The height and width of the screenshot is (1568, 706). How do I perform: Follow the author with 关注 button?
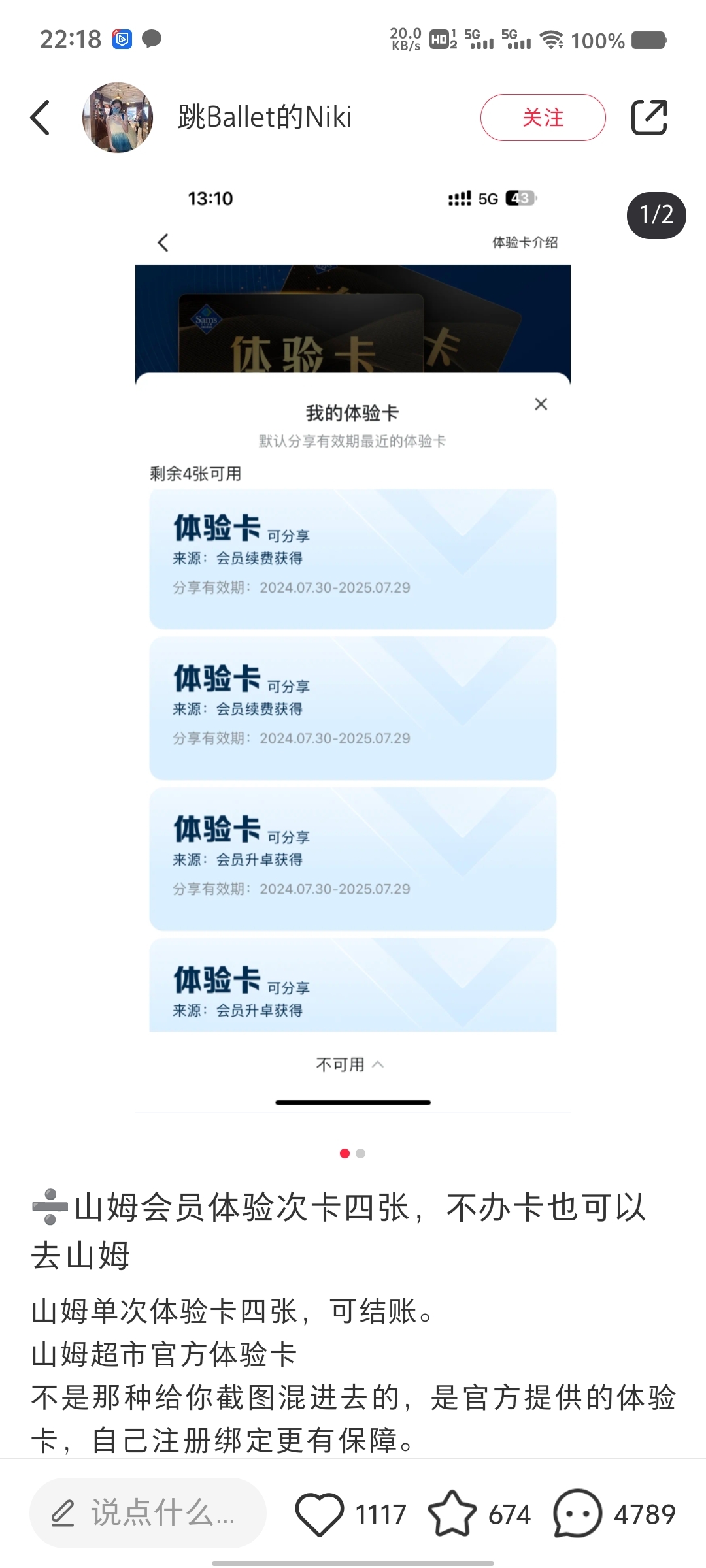[x=543, y=118]
